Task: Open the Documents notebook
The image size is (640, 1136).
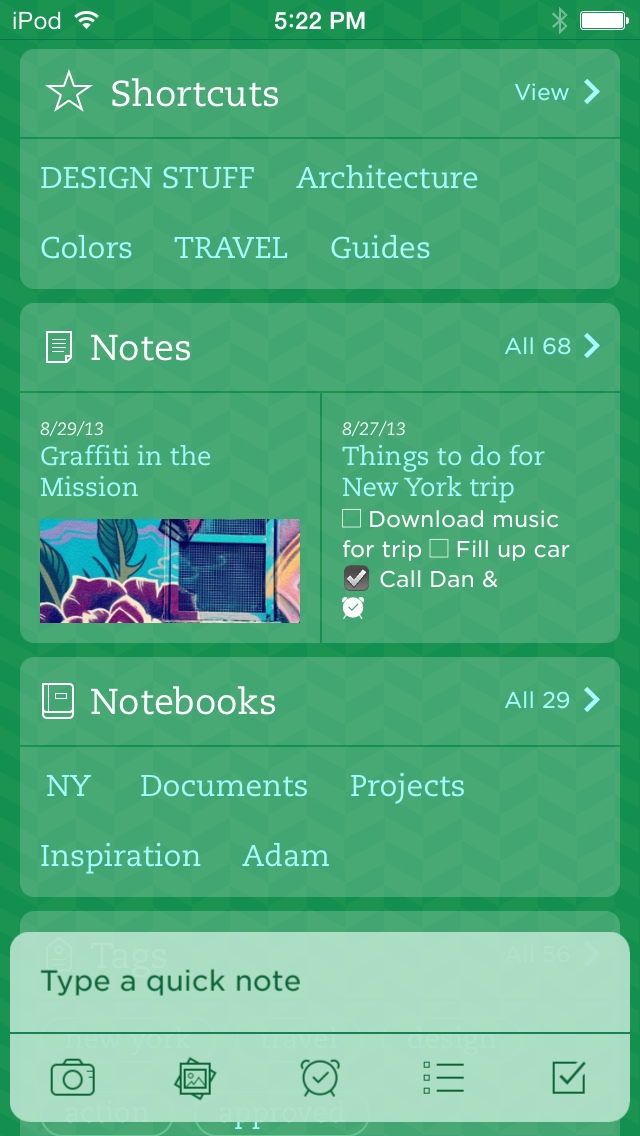Action: pos(223,786)
